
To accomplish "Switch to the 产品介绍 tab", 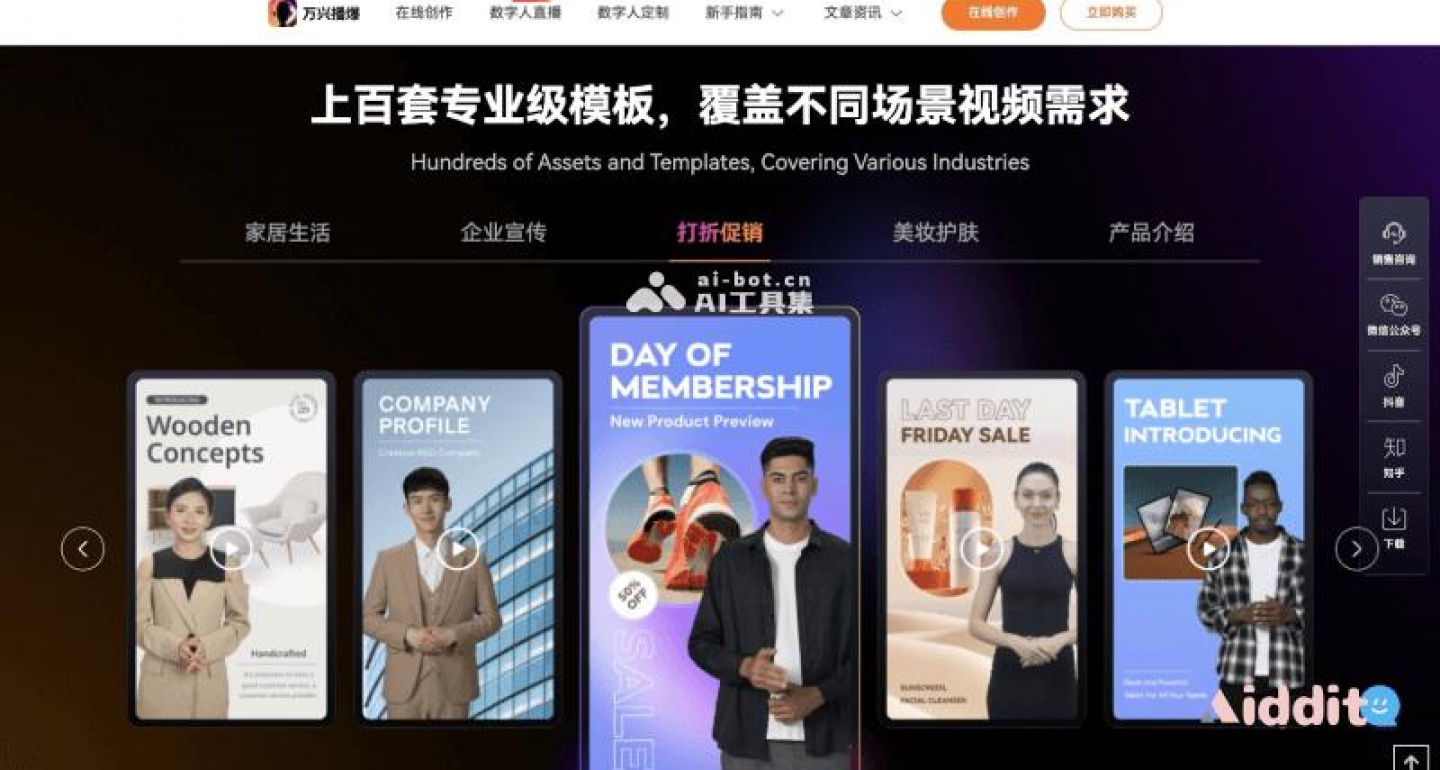I will click(x=1151, y=233).
